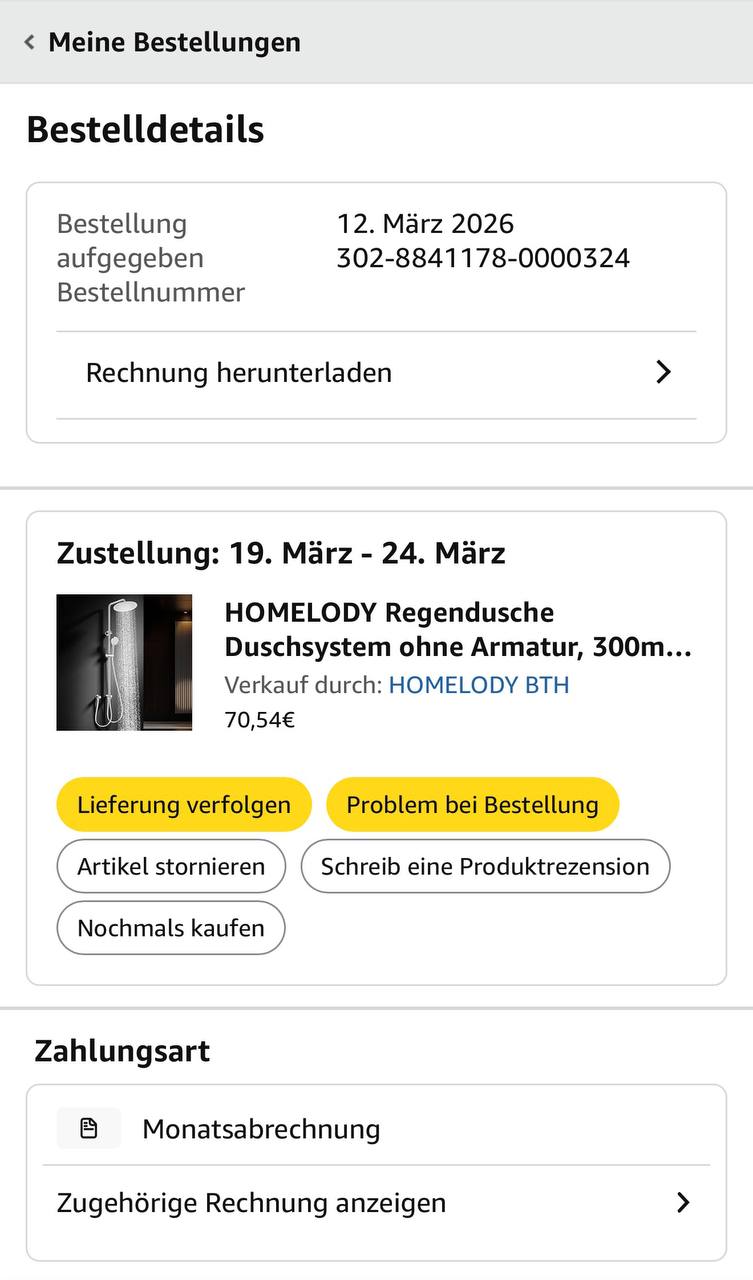Tap Schreib eine Produktrezension
The height and width of the screenshot is (1280, 753).
click(485, 866)
